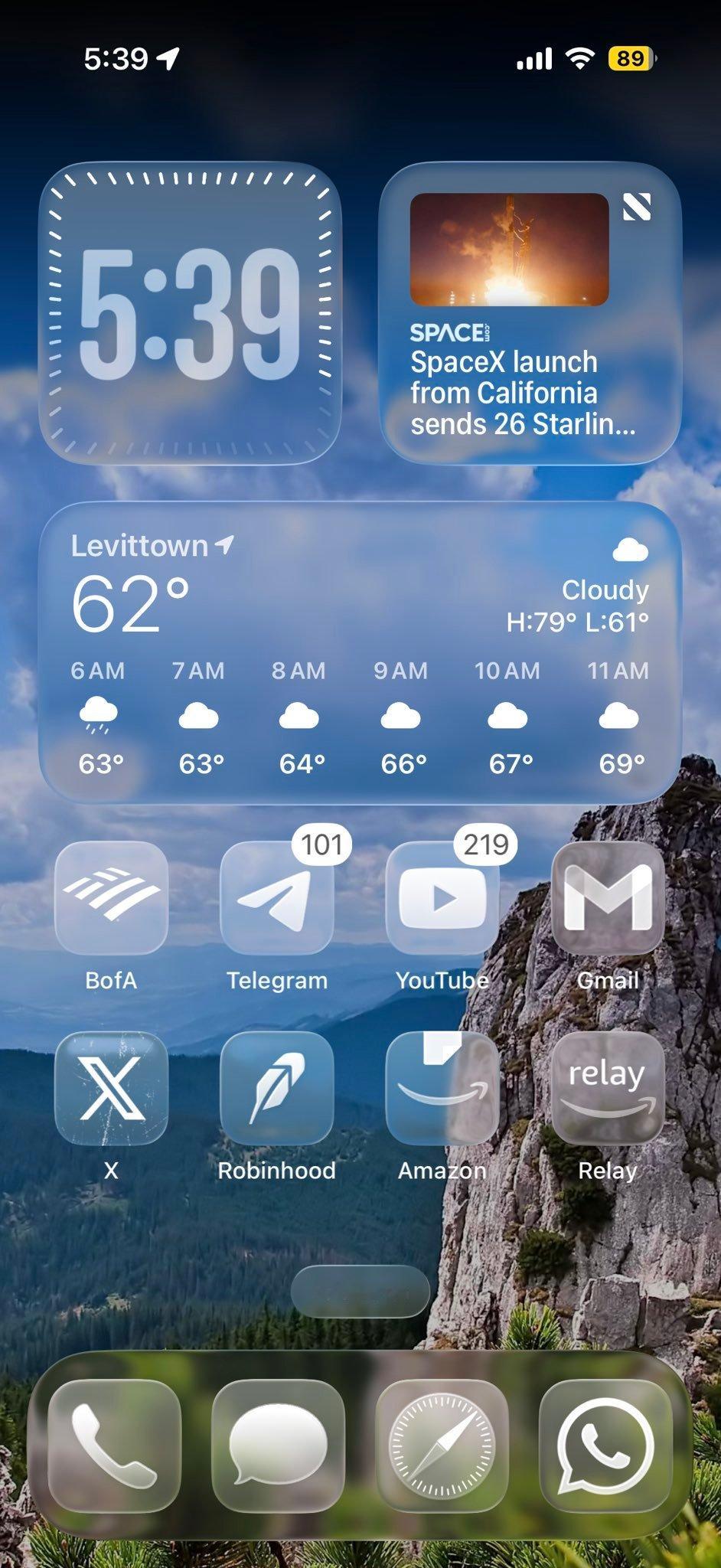The image size is (721, 1568).
Task: Read the SpaceX launch news story
Action: pyautogui.click(x=530, y=313)
